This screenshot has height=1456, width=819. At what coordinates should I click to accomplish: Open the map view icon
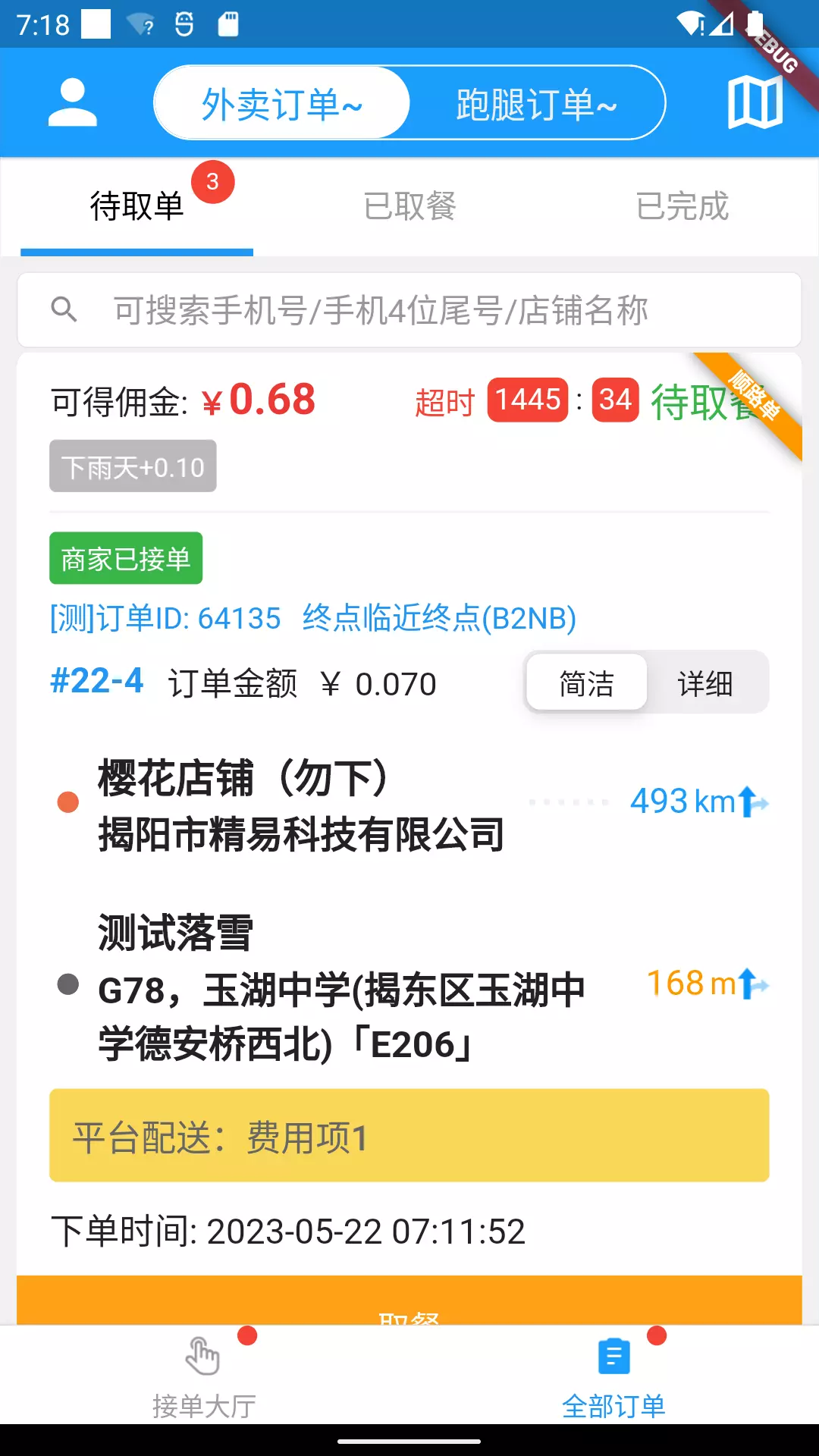click(x=755, y=102)
